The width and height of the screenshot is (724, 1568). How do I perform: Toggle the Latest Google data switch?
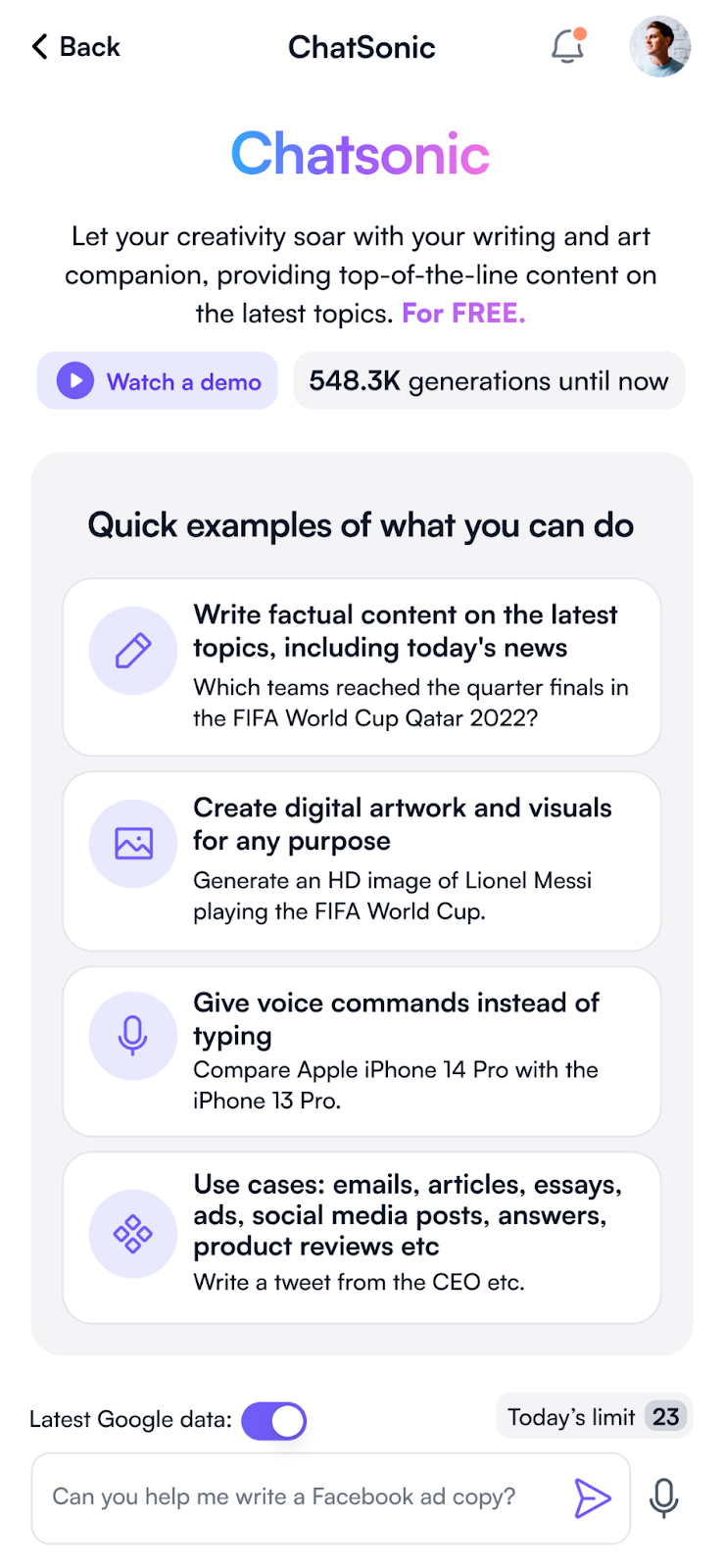coord(274,1420)
